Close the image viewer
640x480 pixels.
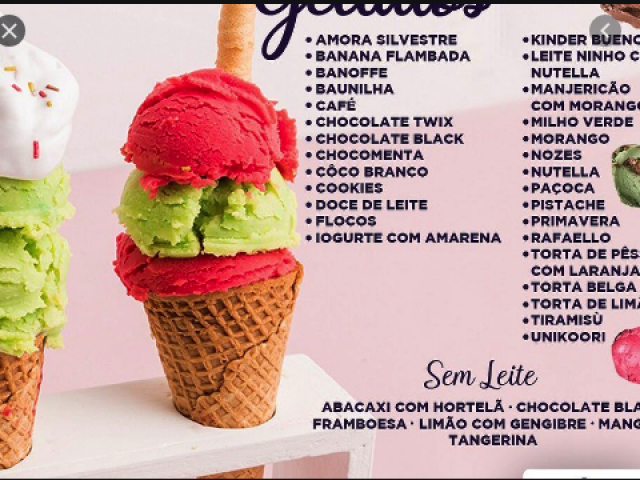(10, 30)
